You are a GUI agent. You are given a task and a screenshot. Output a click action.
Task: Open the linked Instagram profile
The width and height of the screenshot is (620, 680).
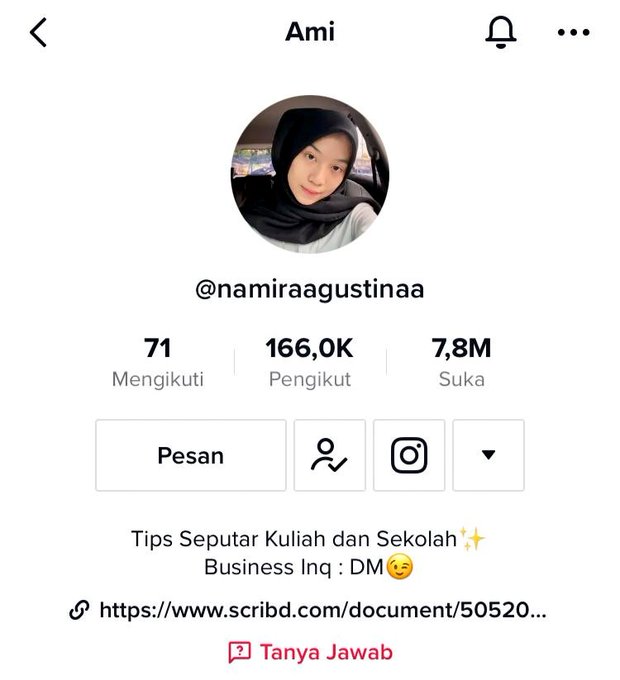(409, 456)
